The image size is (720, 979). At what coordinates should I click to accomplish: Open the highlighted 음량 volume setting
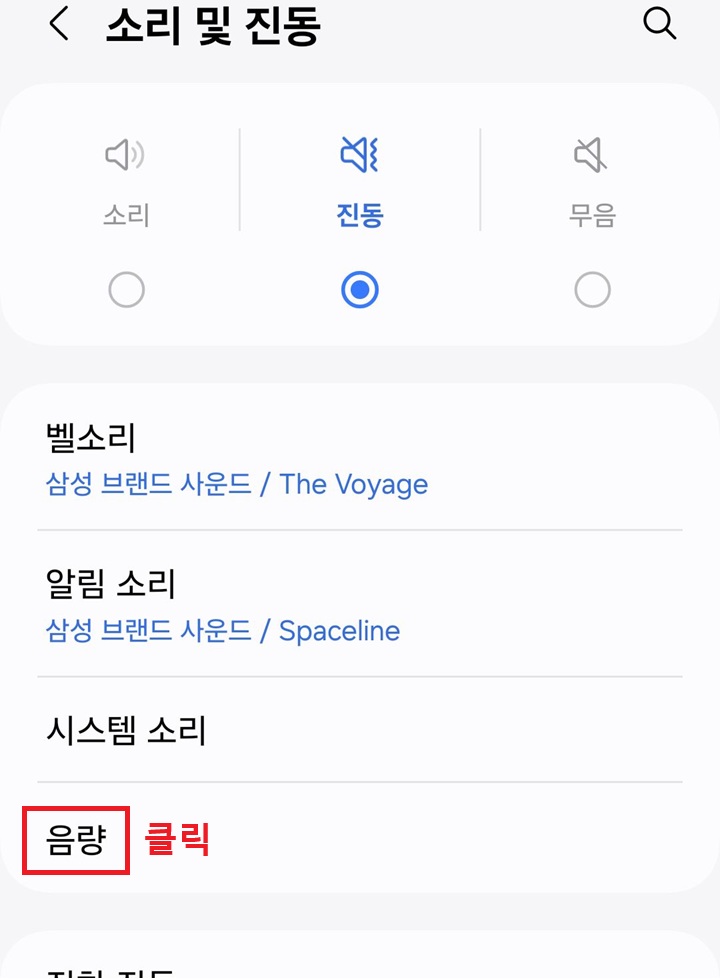pyautogui.click(x=75, y=840)
